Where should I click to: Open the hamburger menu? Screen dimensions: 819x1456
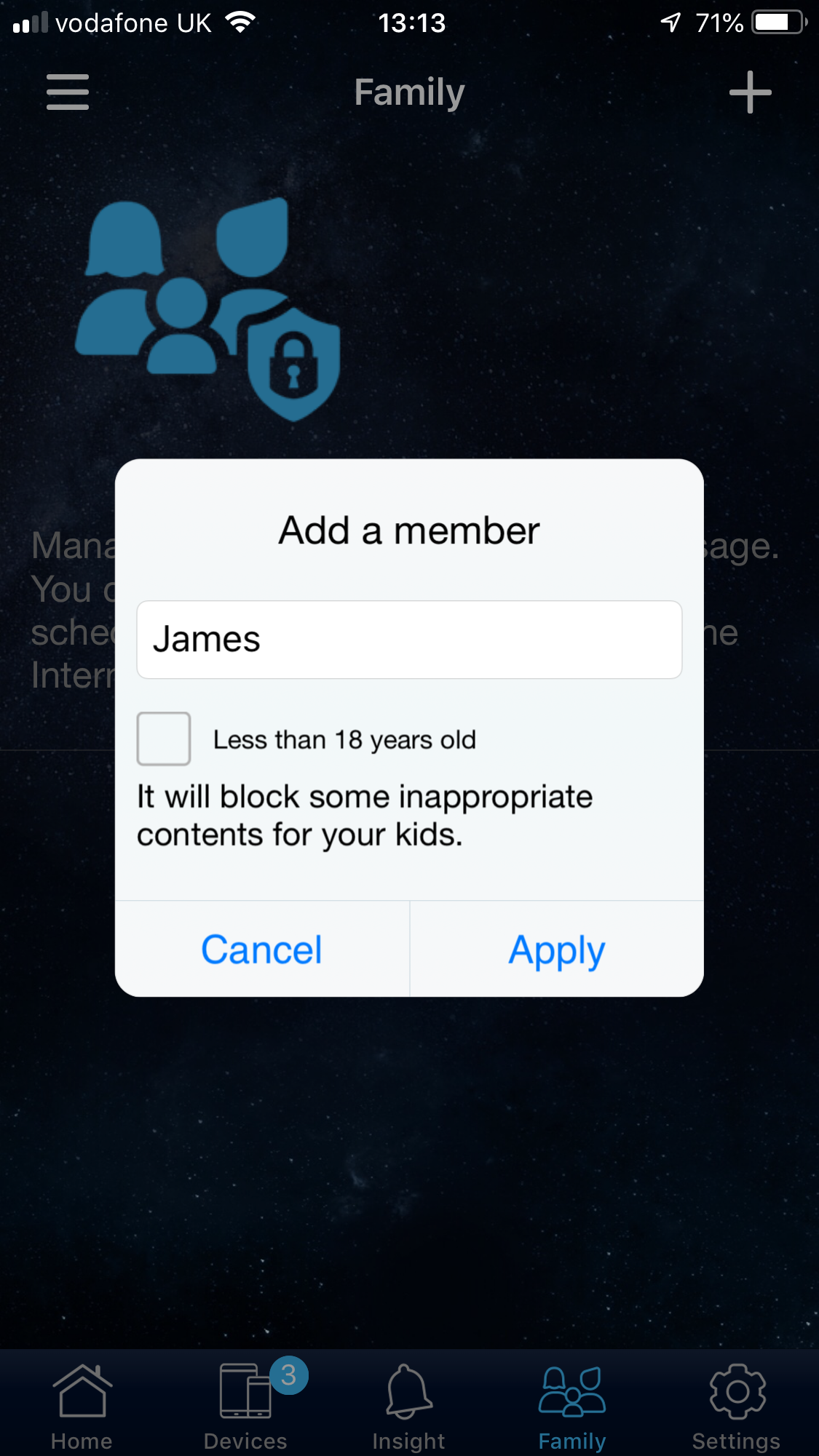(x=68, y=92)
